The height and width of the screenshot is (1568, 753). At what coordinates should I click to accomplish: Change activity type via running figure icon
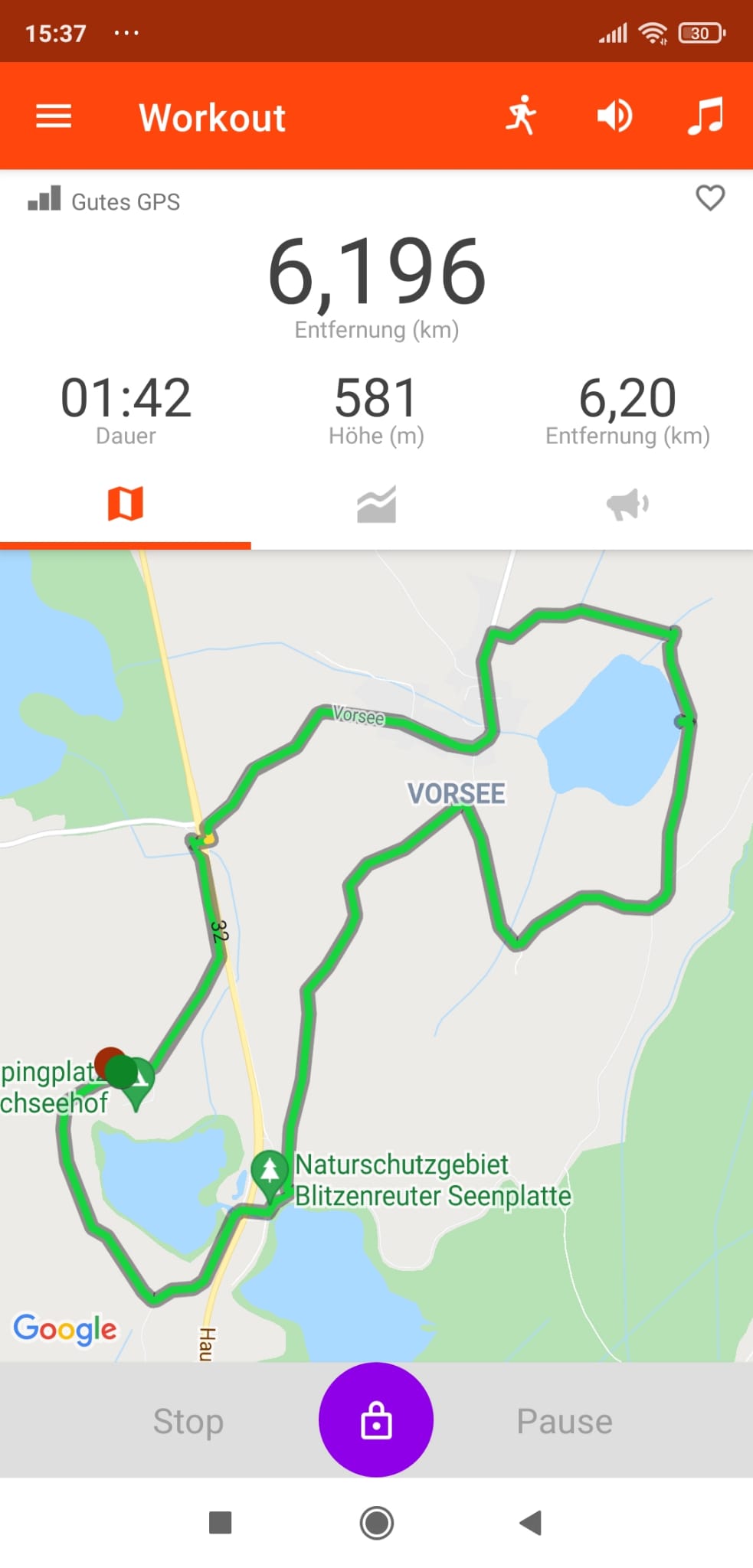522,116
